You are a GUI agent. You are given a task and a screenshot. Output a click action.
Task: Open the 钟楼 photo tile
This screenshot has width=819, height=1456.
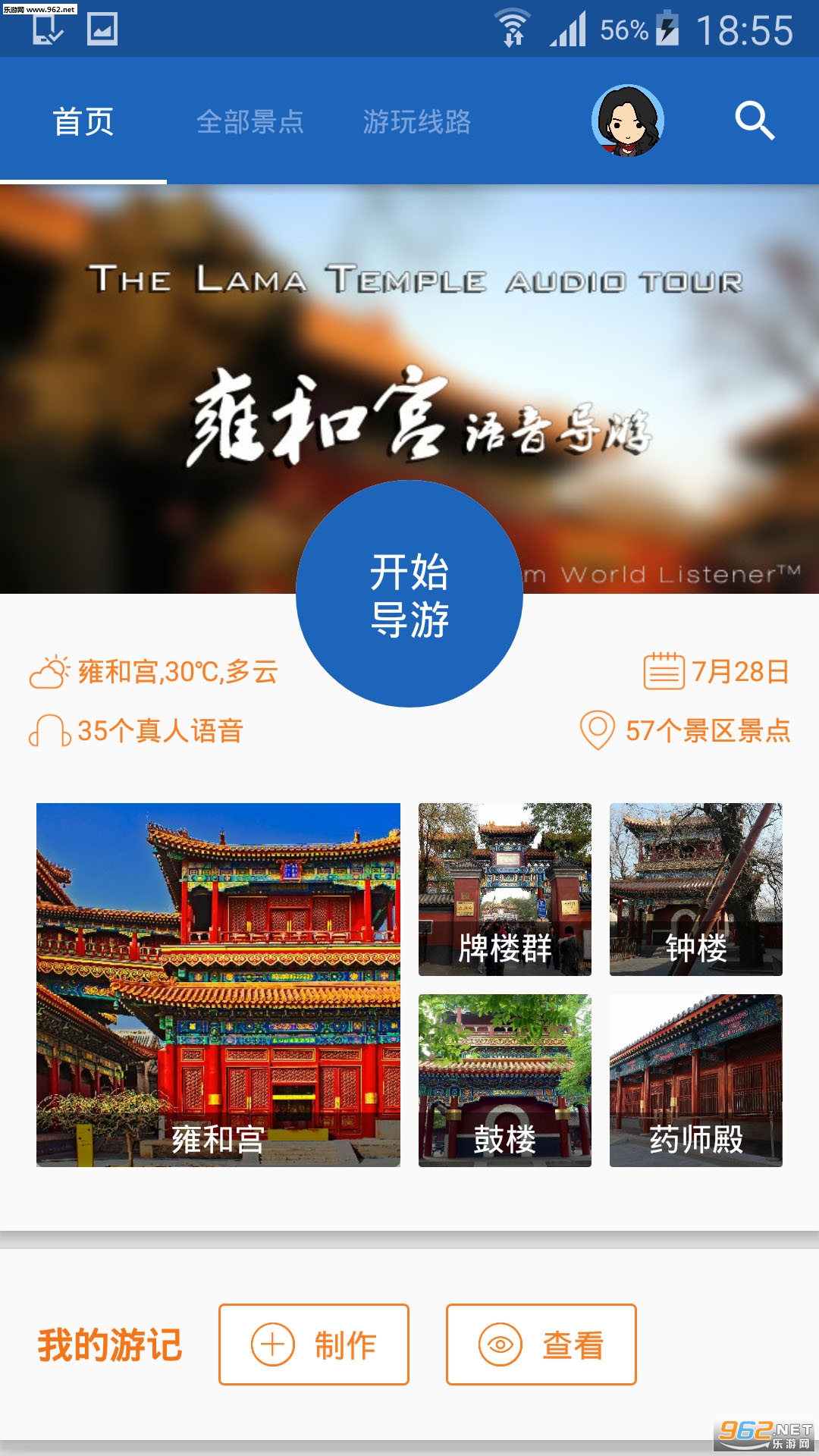click(x=696, y=890)
